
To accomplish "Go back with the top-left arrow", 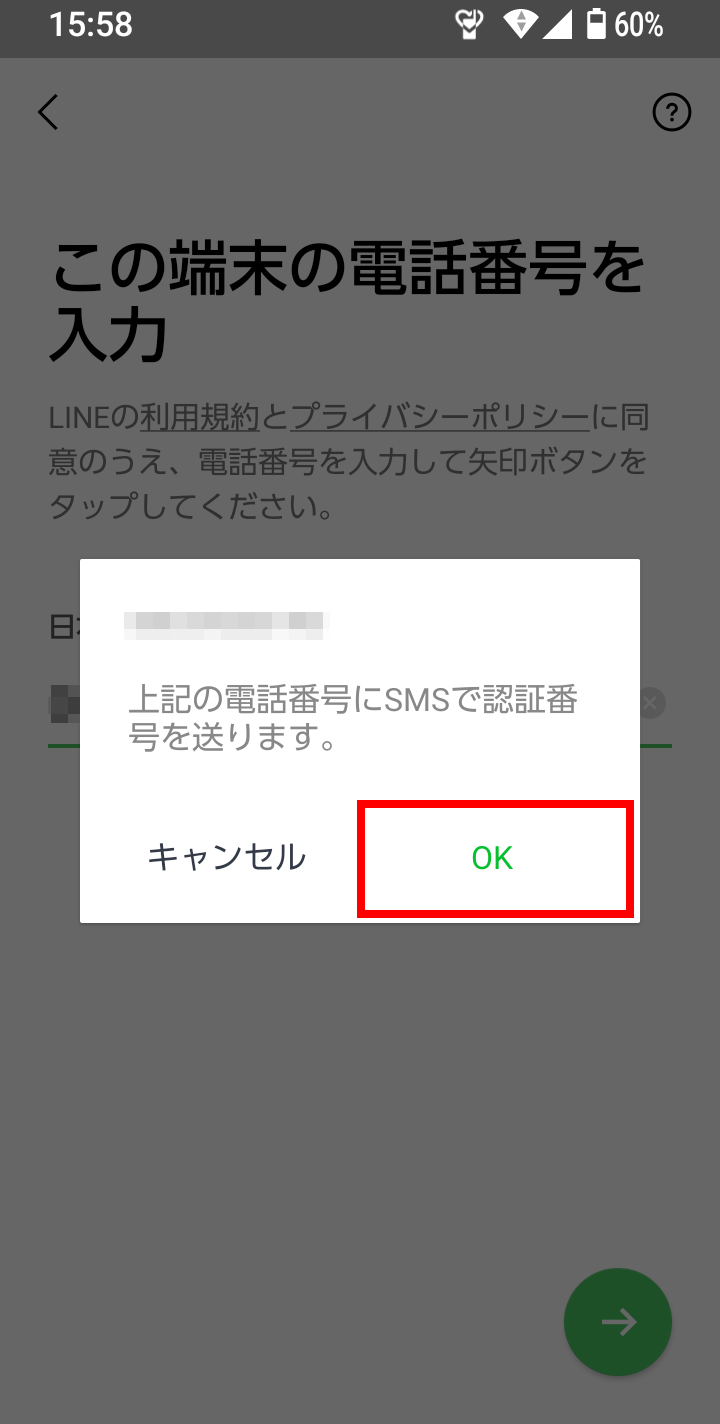I will coord(48,112).
